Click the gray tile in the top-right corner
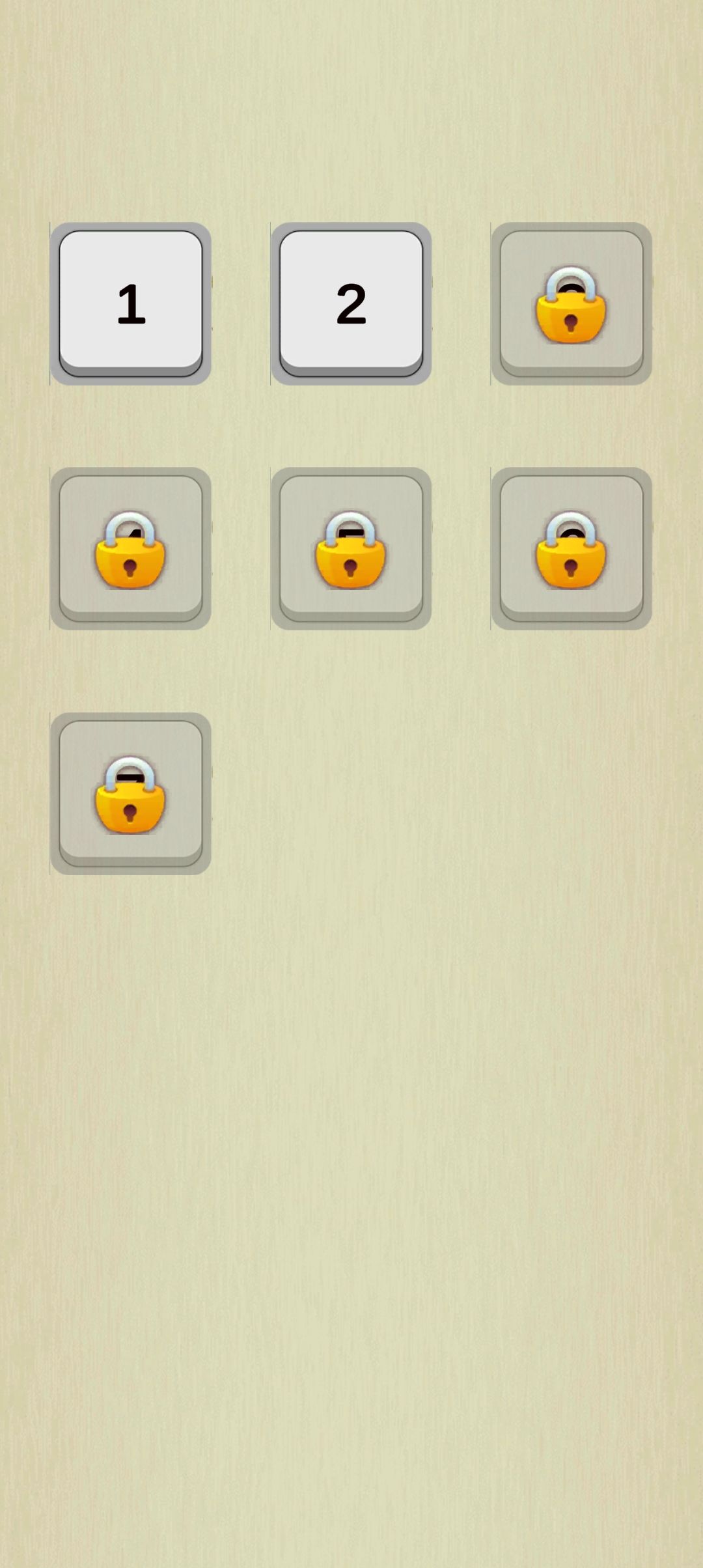 571,303
